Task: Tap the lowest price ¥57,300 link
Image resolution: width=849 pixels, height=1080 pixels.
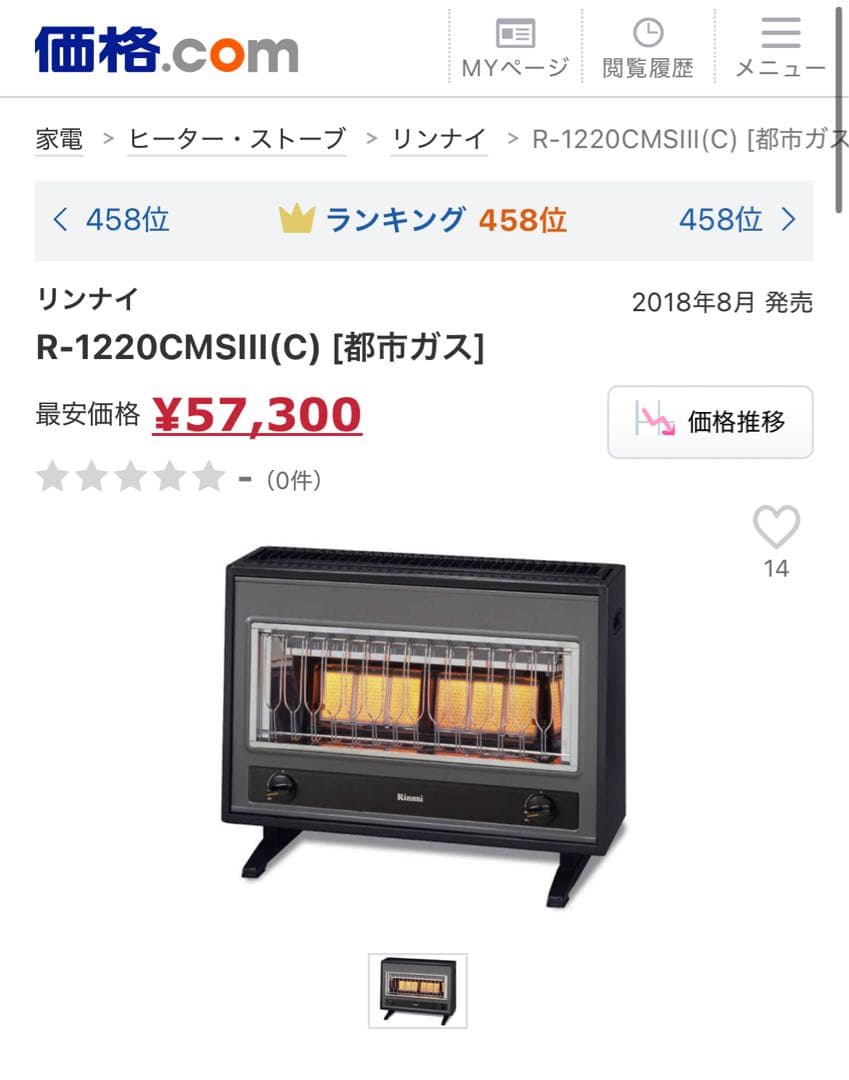Action: point(257,415)
